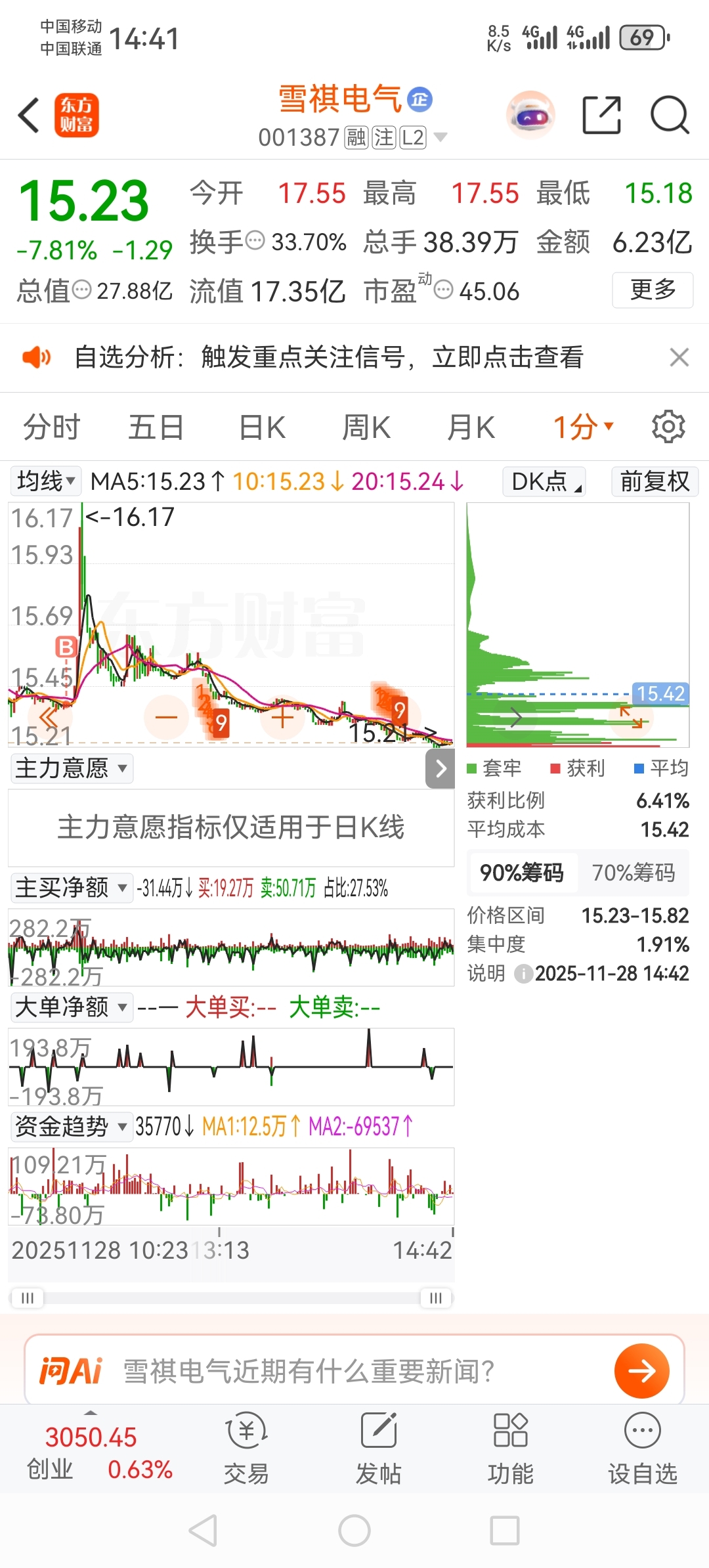Switch to the 分时 chart tab
This screenshot has width=709, height=1568.
pyautogui.click(x=51, y=427)
